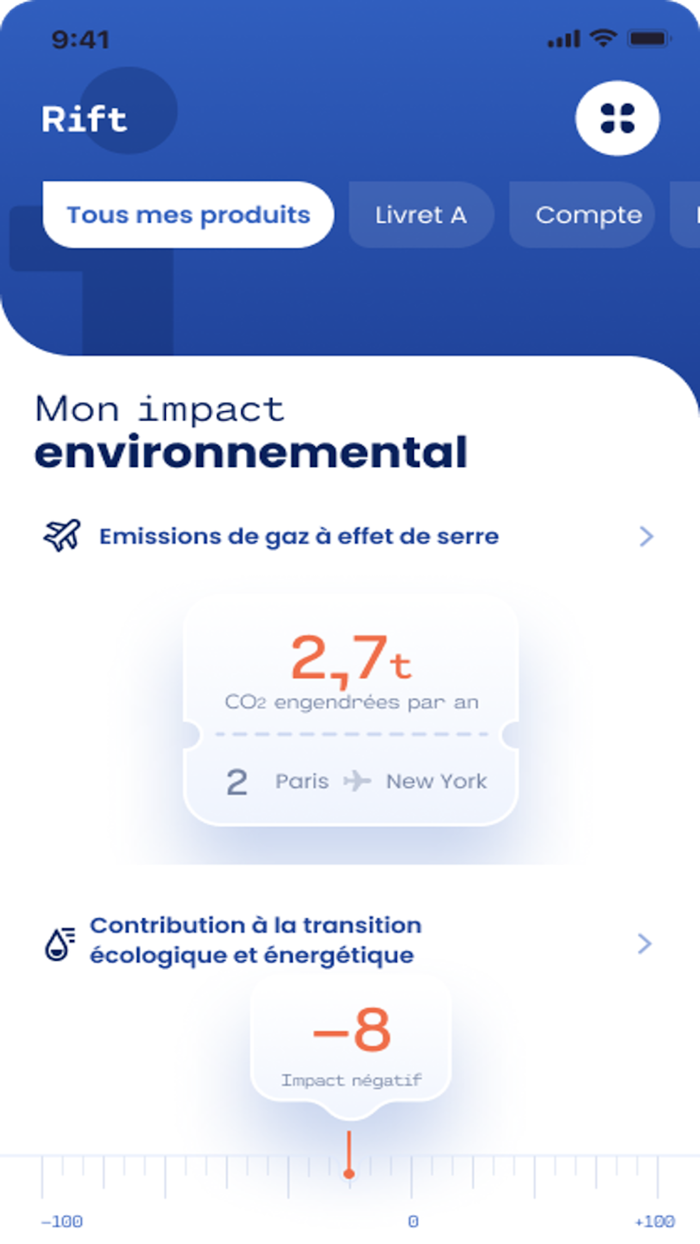Image resolution: width=700 pixels, height=1244 pixels.
Task: Open Emissions de gaz à effet de serre
Action: click(x=298, y=537)
